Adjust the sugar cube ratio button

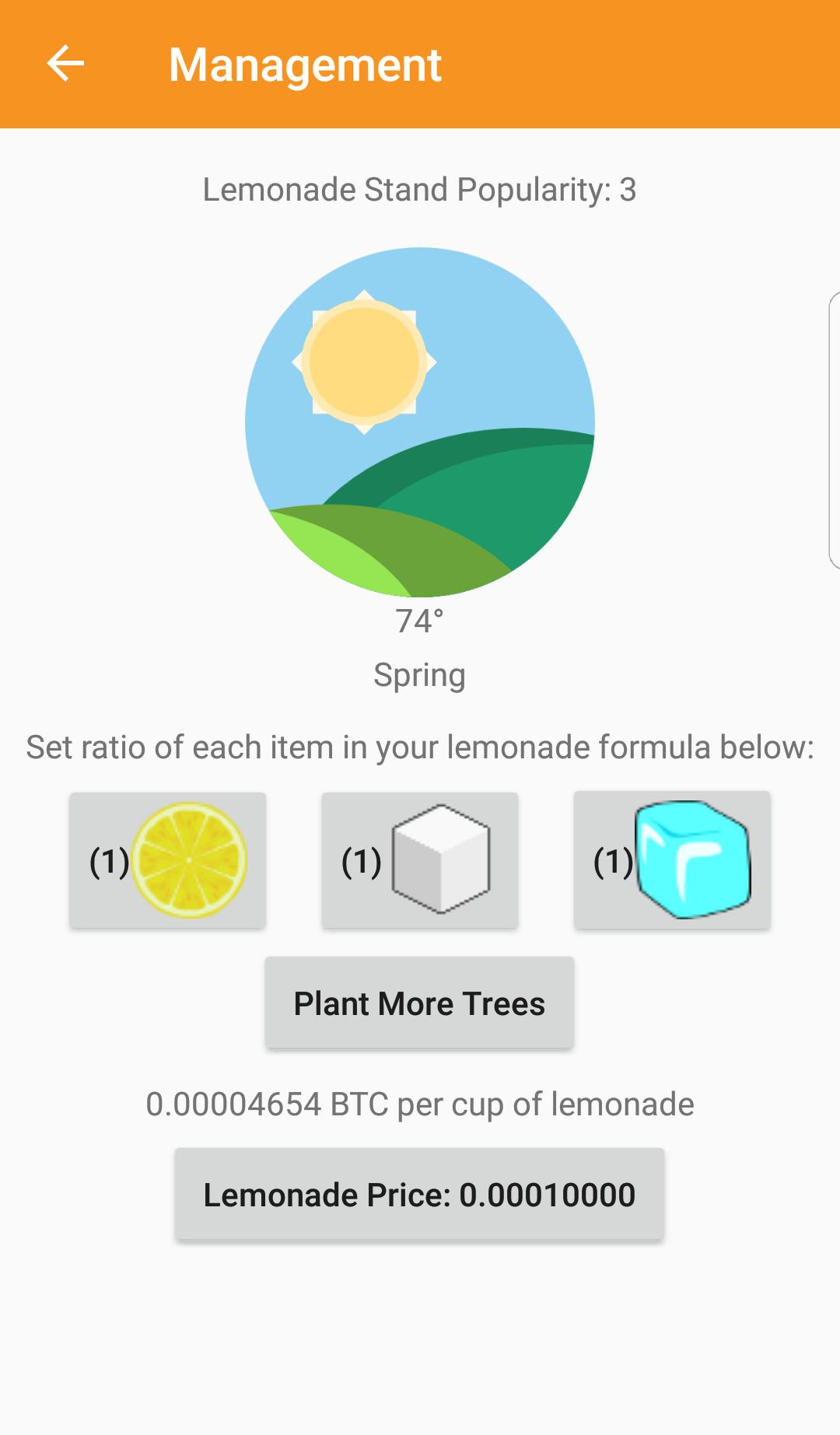click(420, 860)
